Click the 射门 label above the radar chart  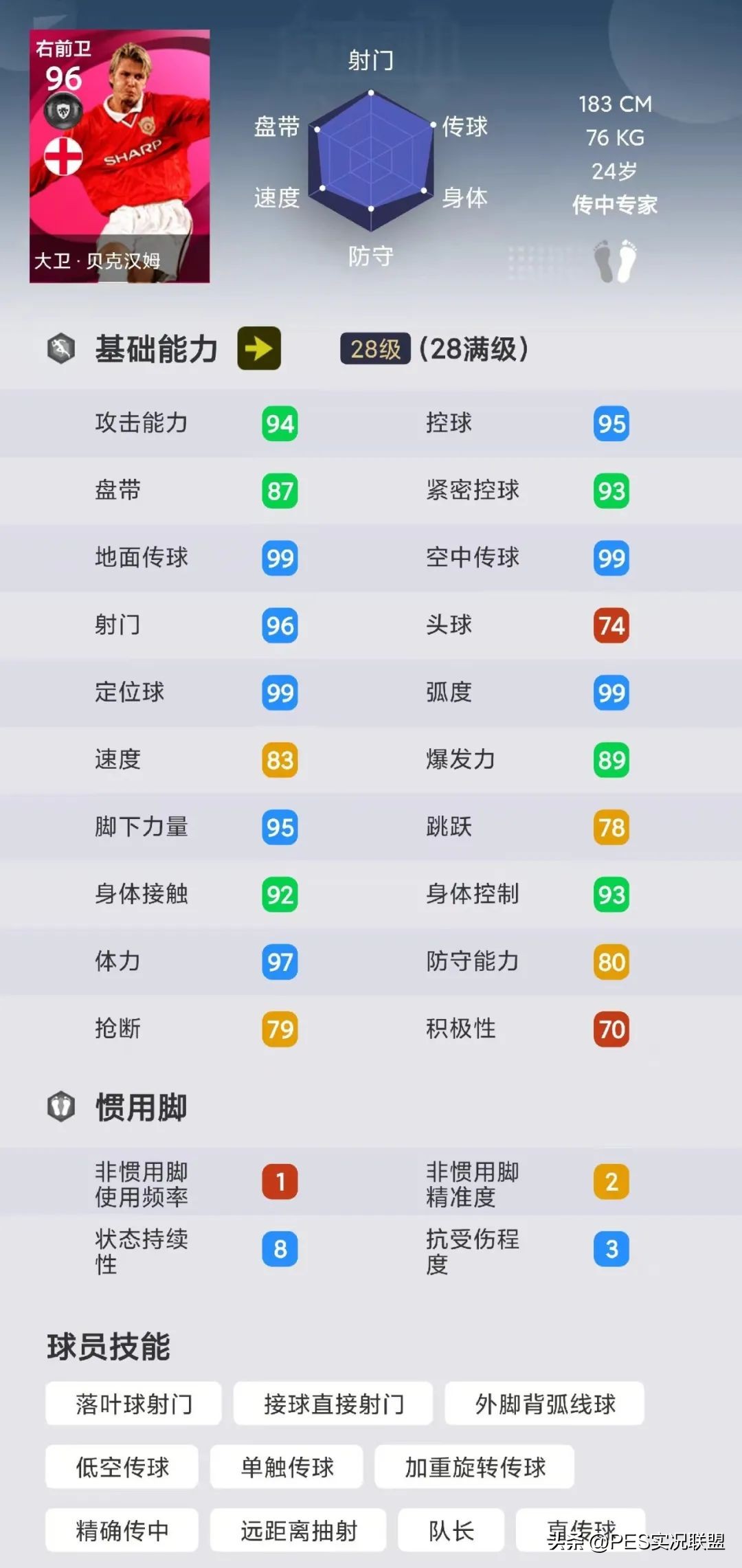pos(370,62)
